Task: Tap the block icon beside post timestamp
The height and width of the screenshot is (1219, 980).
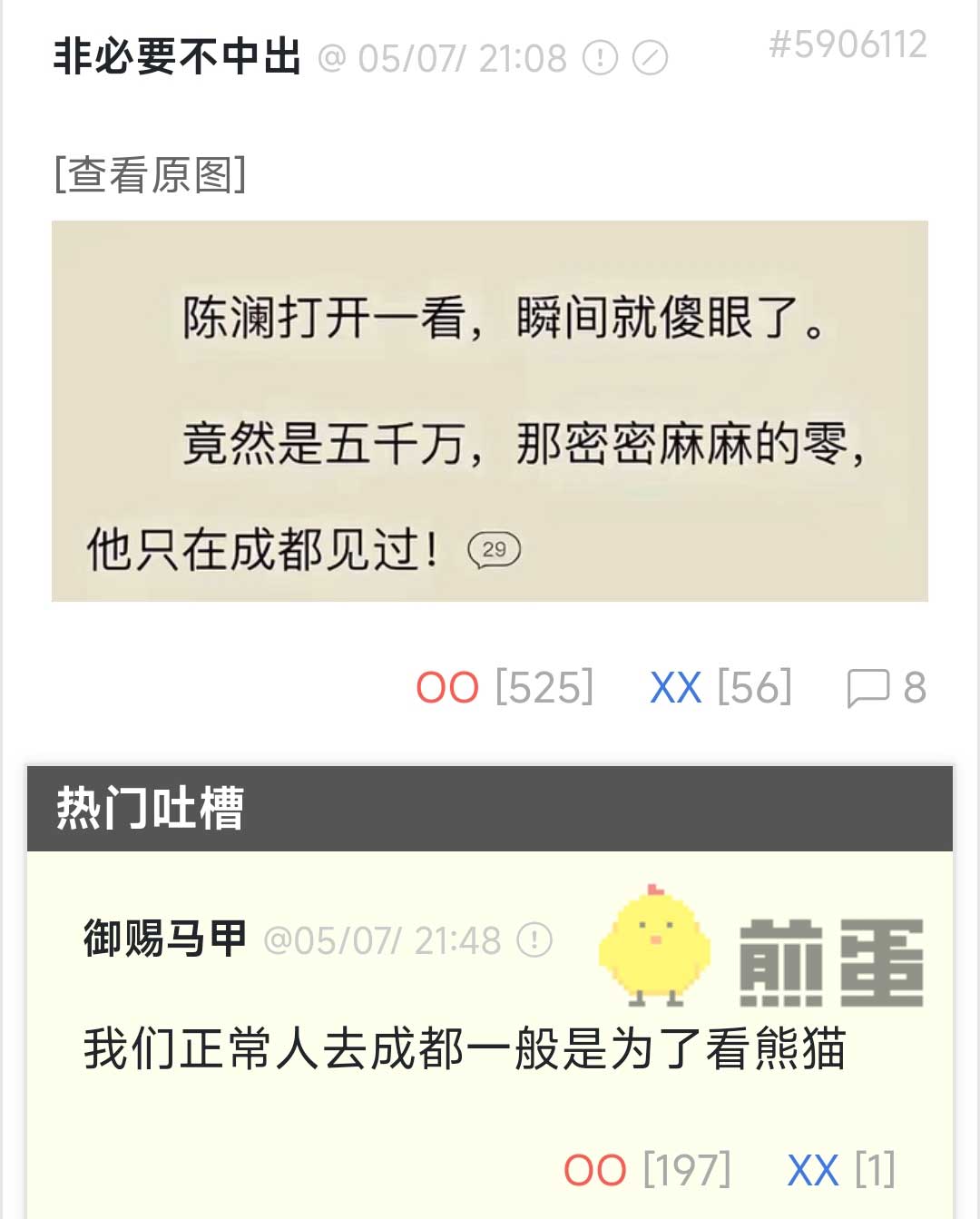Action: 650,59
